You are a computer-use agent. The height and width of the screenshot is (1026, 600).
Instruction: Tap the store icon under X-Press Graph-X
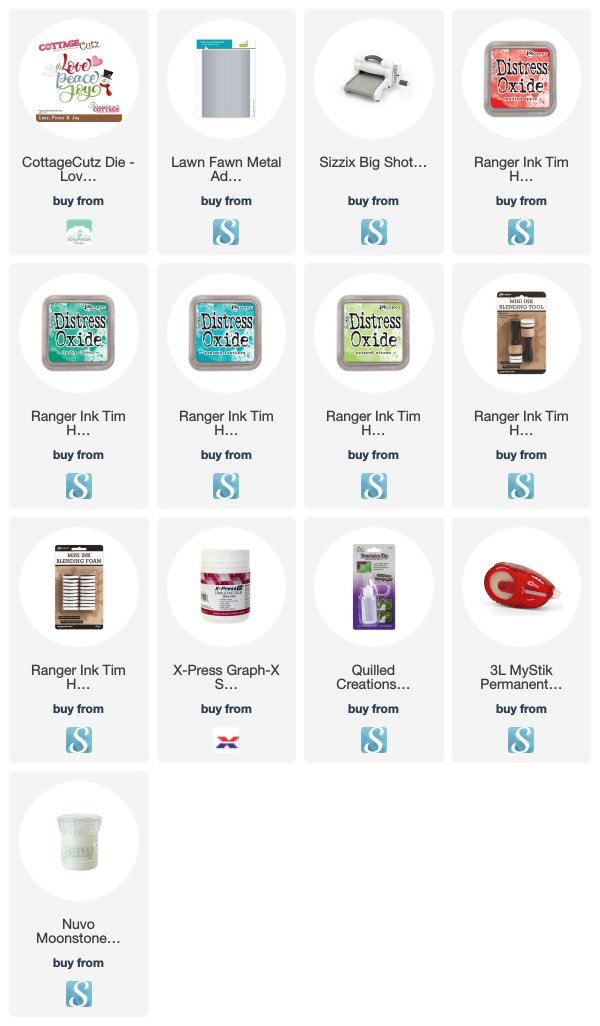pos(226,740)
